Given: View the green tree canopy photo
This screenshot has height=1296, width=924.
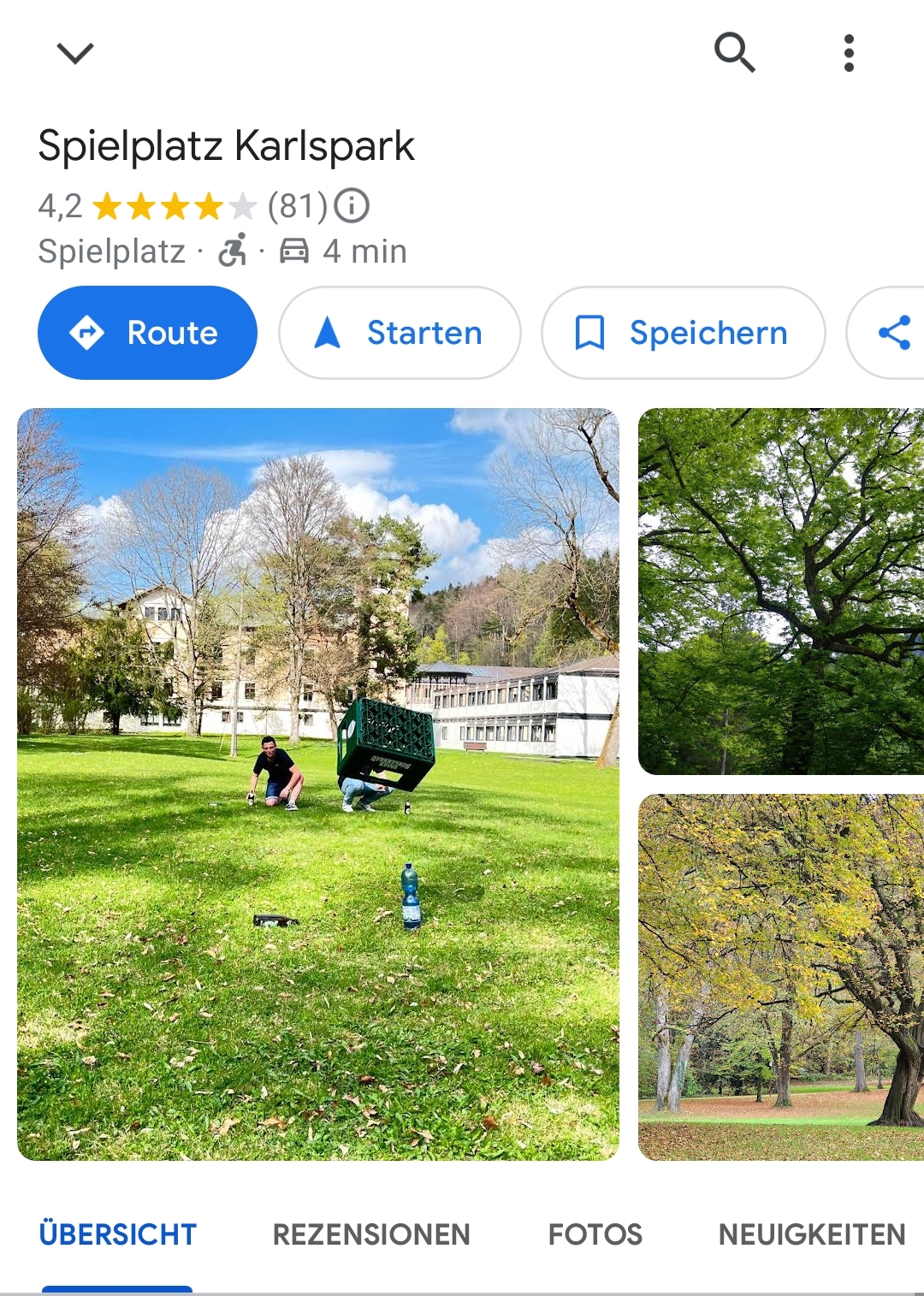Looking at the screenshot, I should [780, 591].
